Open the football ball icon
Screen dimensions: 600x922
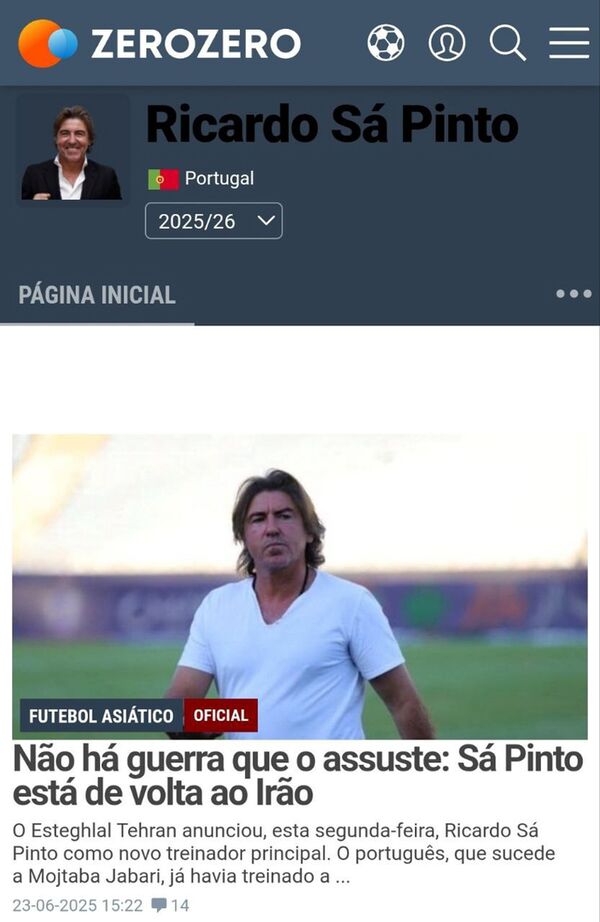click(386, 43)
